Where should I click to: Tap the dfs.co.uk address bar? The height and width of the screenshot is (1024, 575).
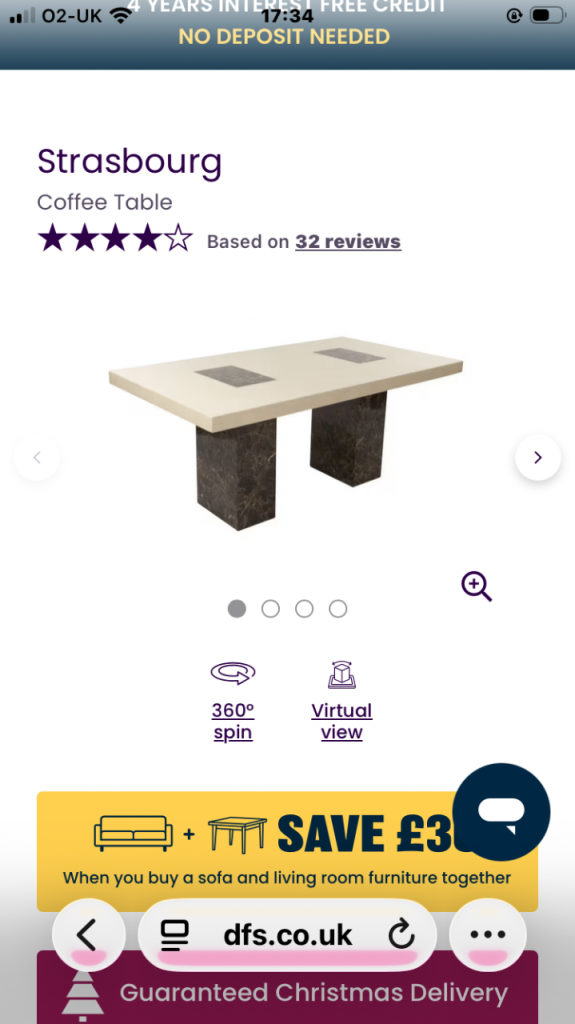click(x=288, y=935)
